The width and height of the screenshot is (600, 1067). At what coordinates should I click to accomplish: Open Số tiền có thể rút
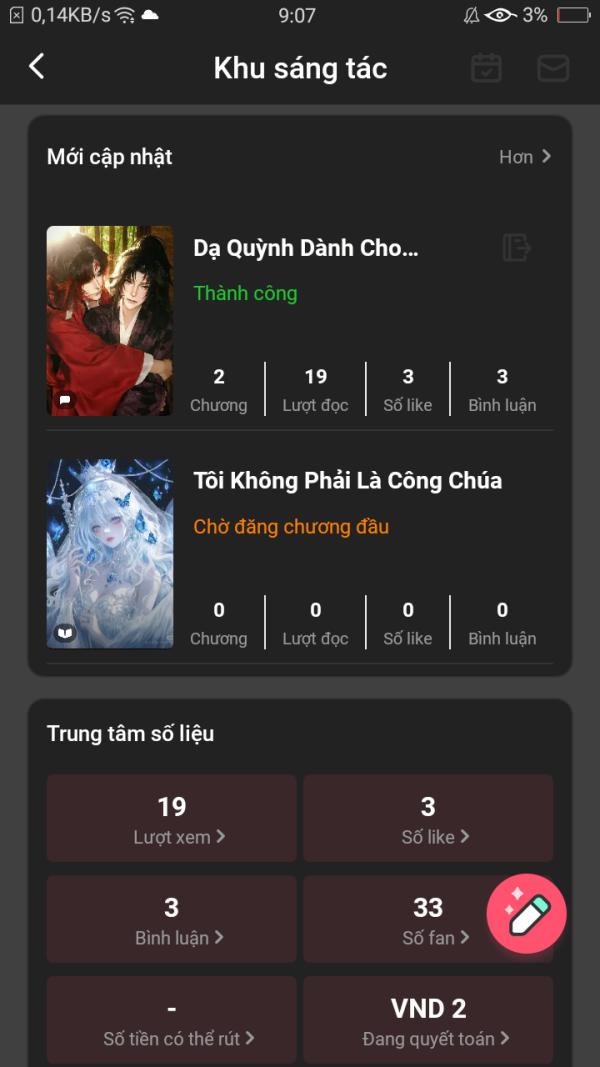tap(171, 1021)
